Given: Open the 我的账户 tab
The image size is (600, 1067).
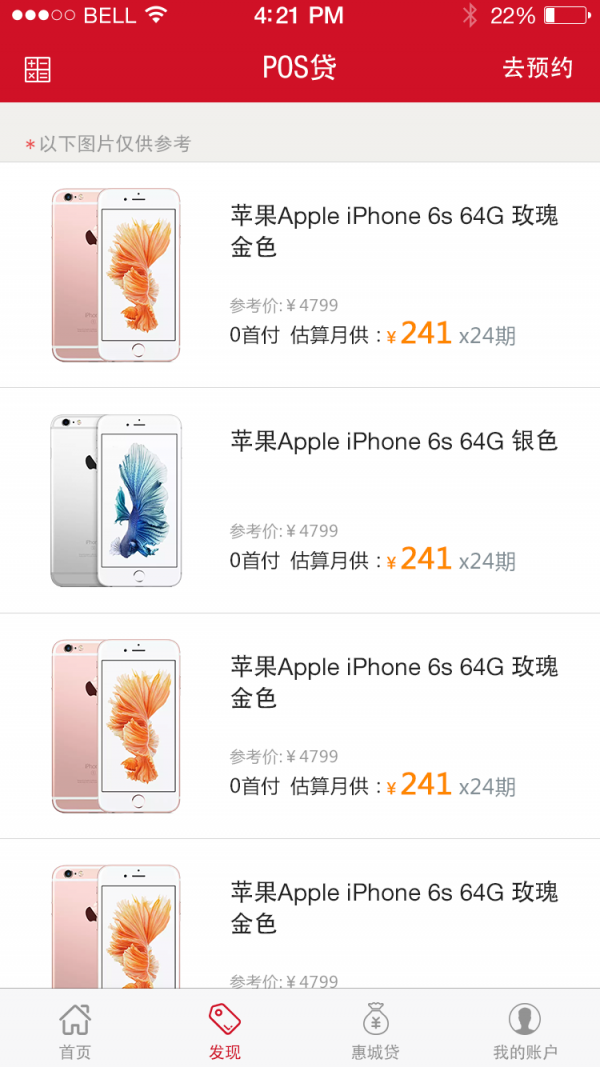Looking at the screenshot, I should tap(524, 1030).
